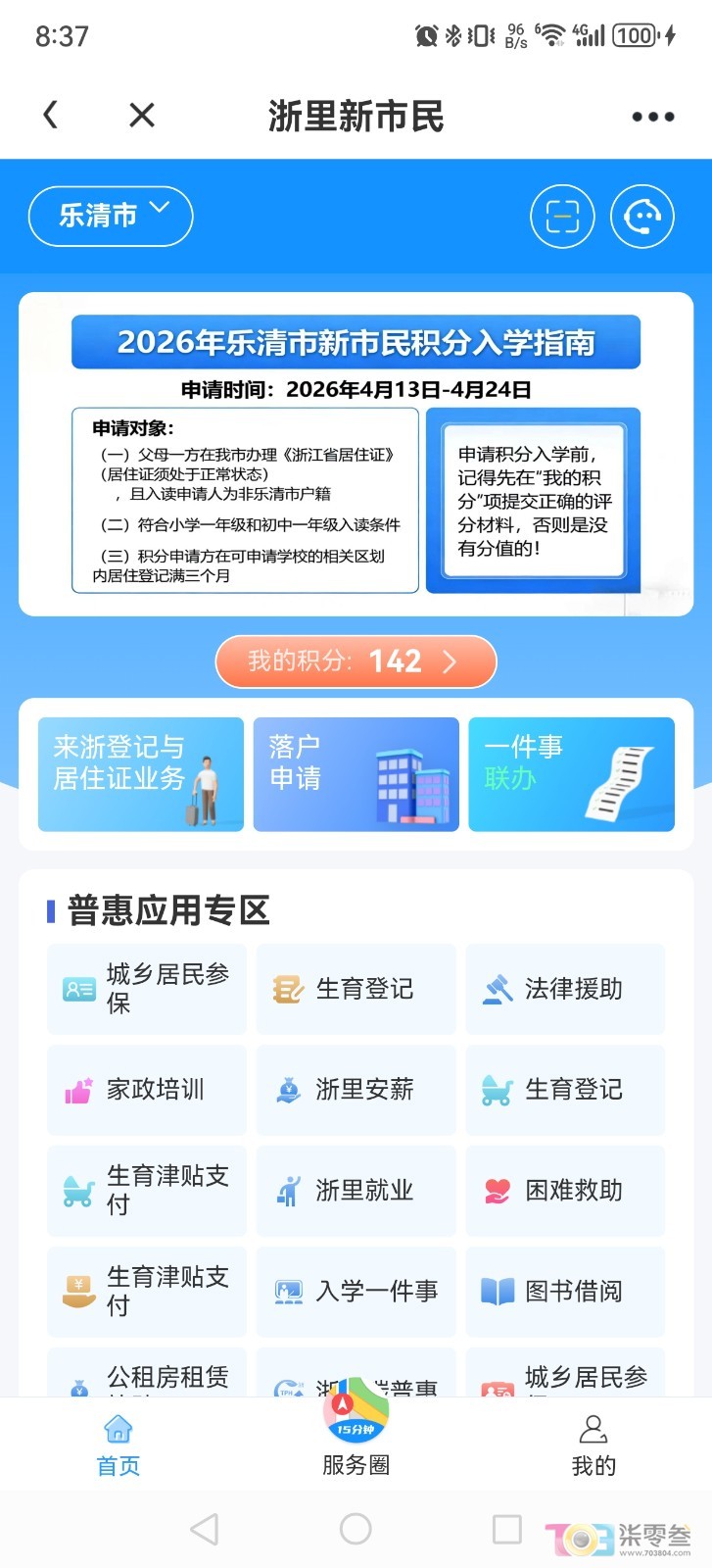Tap the customer service smiley icon
Viewport: 712px width, 1568px height.
tap(641, 216)
